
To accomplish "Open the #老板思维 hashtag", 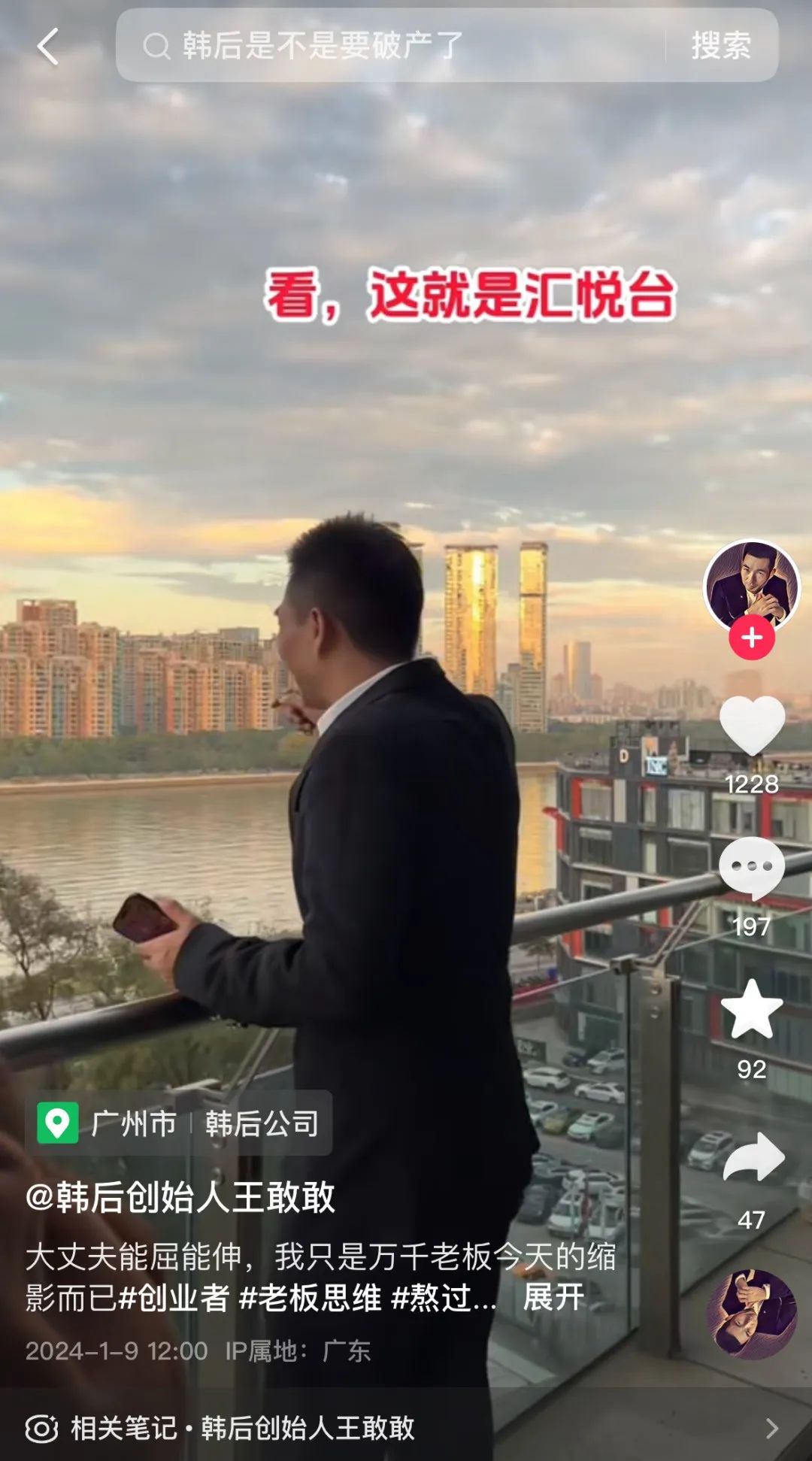I will click(310, 1298).
